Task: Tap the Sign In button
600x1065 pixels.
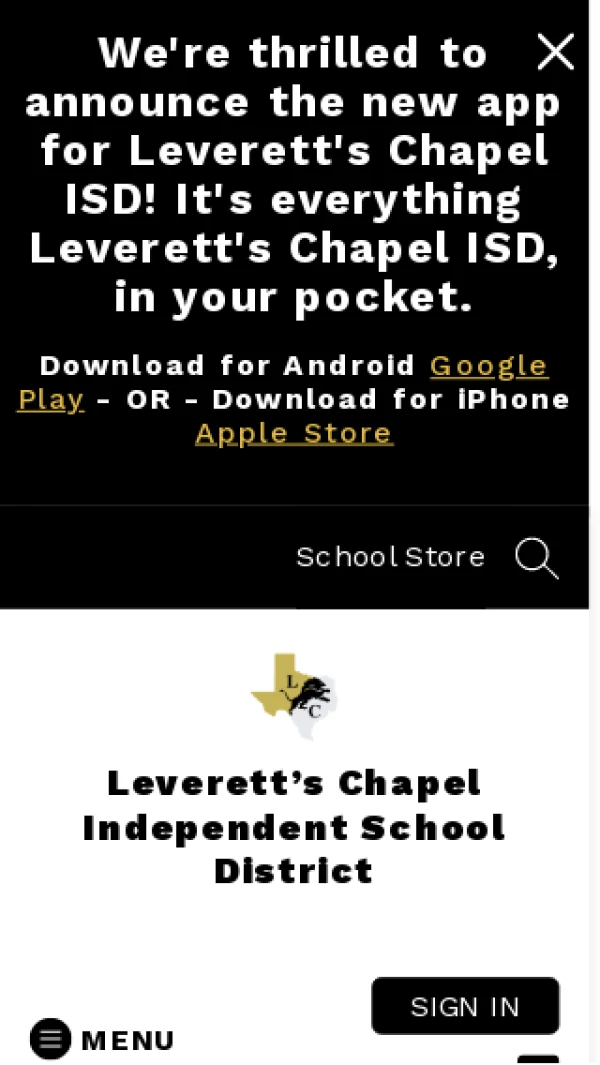Action: [465, 1006]
